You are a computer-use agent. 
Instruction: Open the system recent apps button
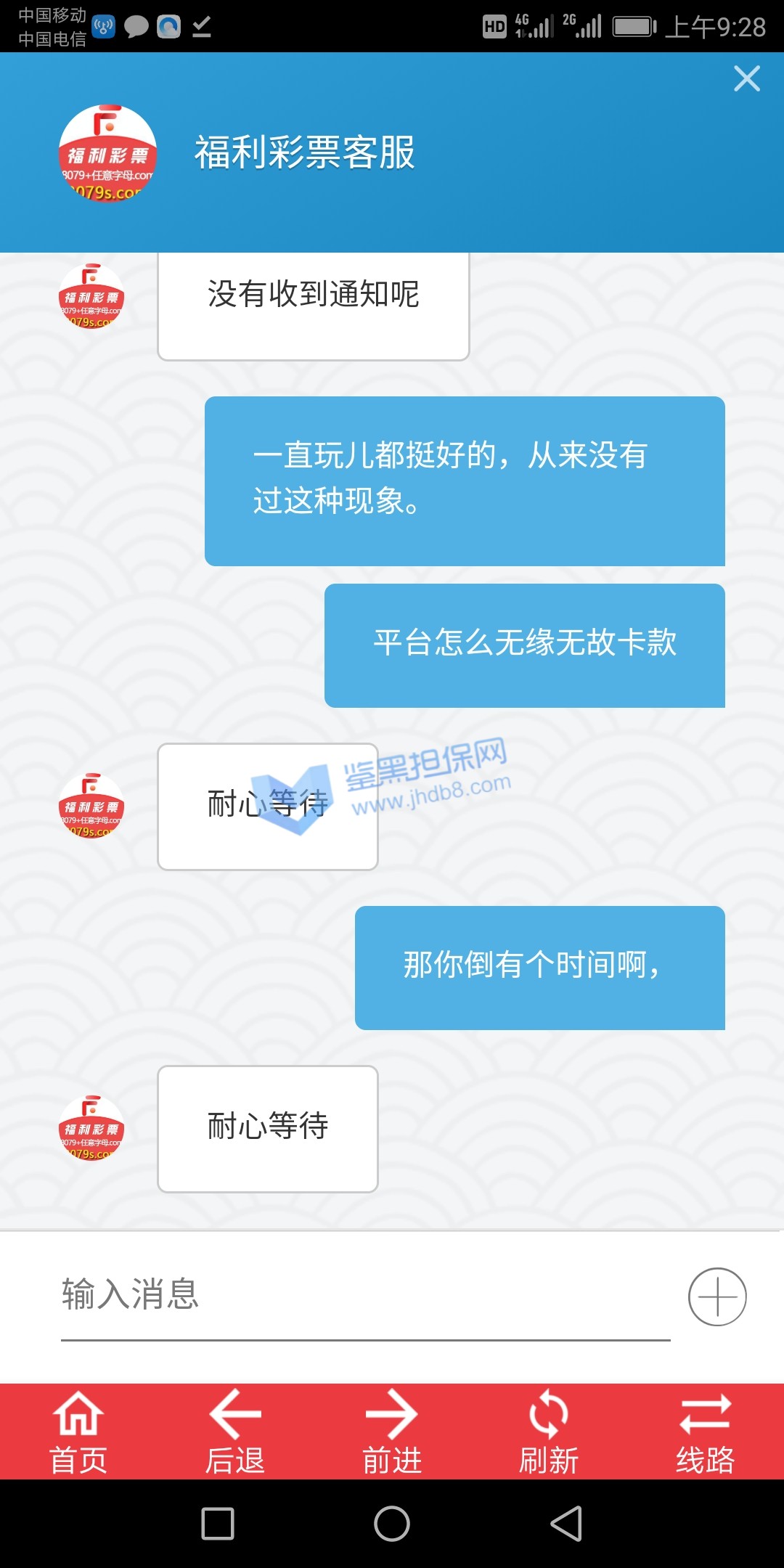(218, 1523)
